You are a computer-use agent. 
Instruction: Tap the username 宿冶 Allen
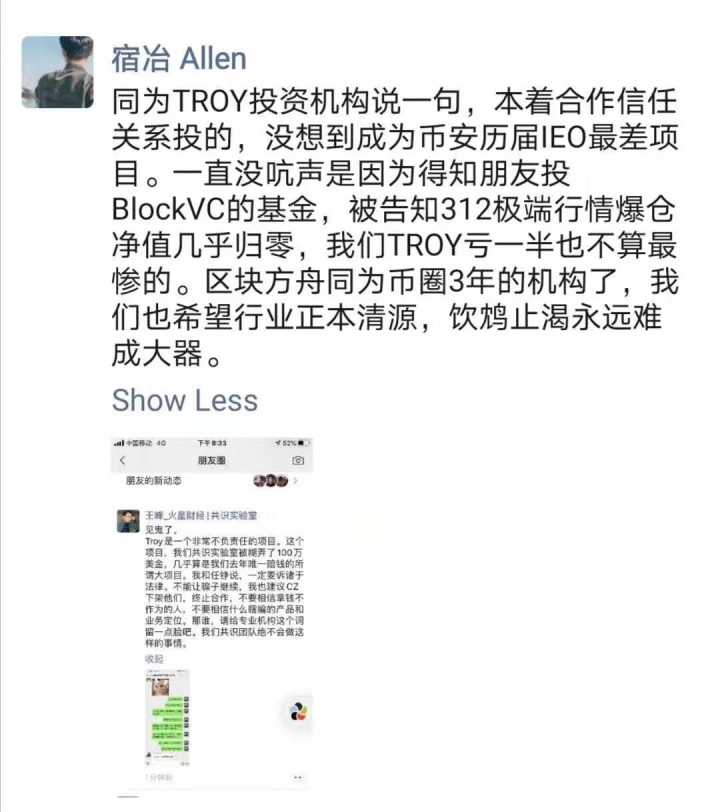[x=179, y=57]
